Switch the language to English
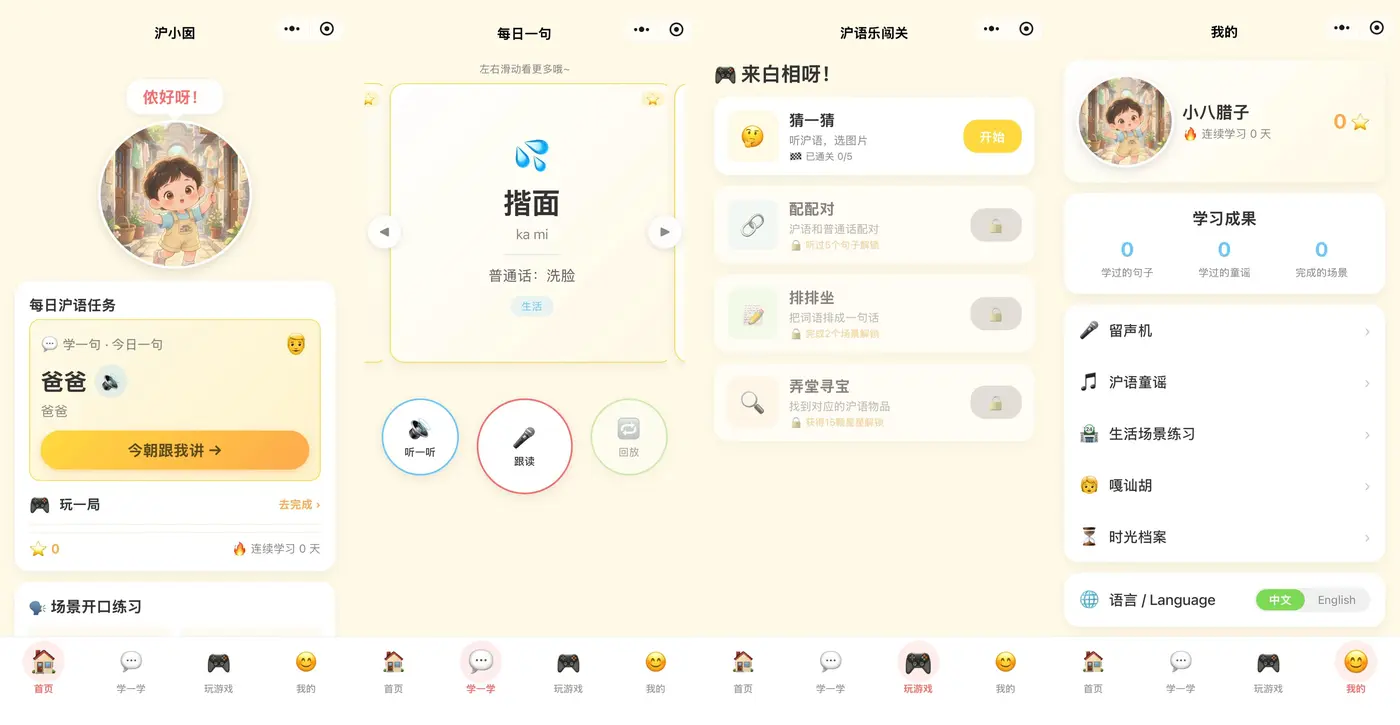The image size is (1400, 725). pyautogui.click(x=1336, y=600)
